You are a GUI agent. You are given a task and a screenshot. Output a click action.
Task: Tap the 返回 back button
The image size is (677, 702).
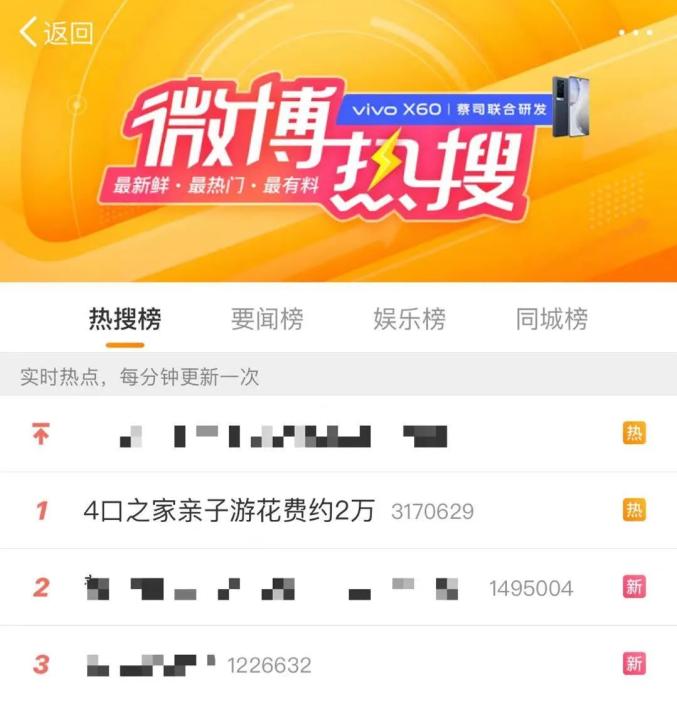(57, 33)
